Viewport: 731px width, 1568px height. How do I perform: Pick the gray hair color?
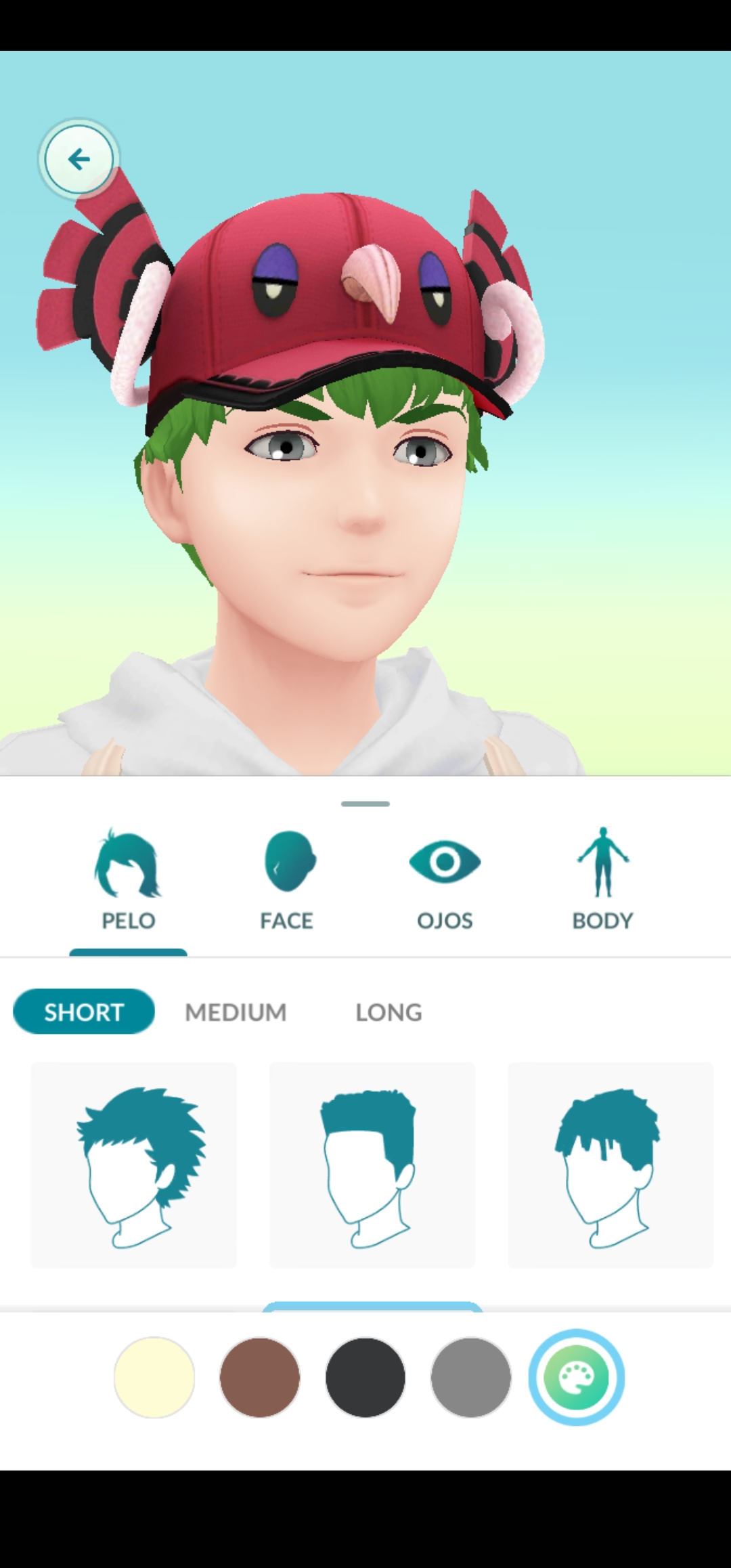click(471, 1377)
